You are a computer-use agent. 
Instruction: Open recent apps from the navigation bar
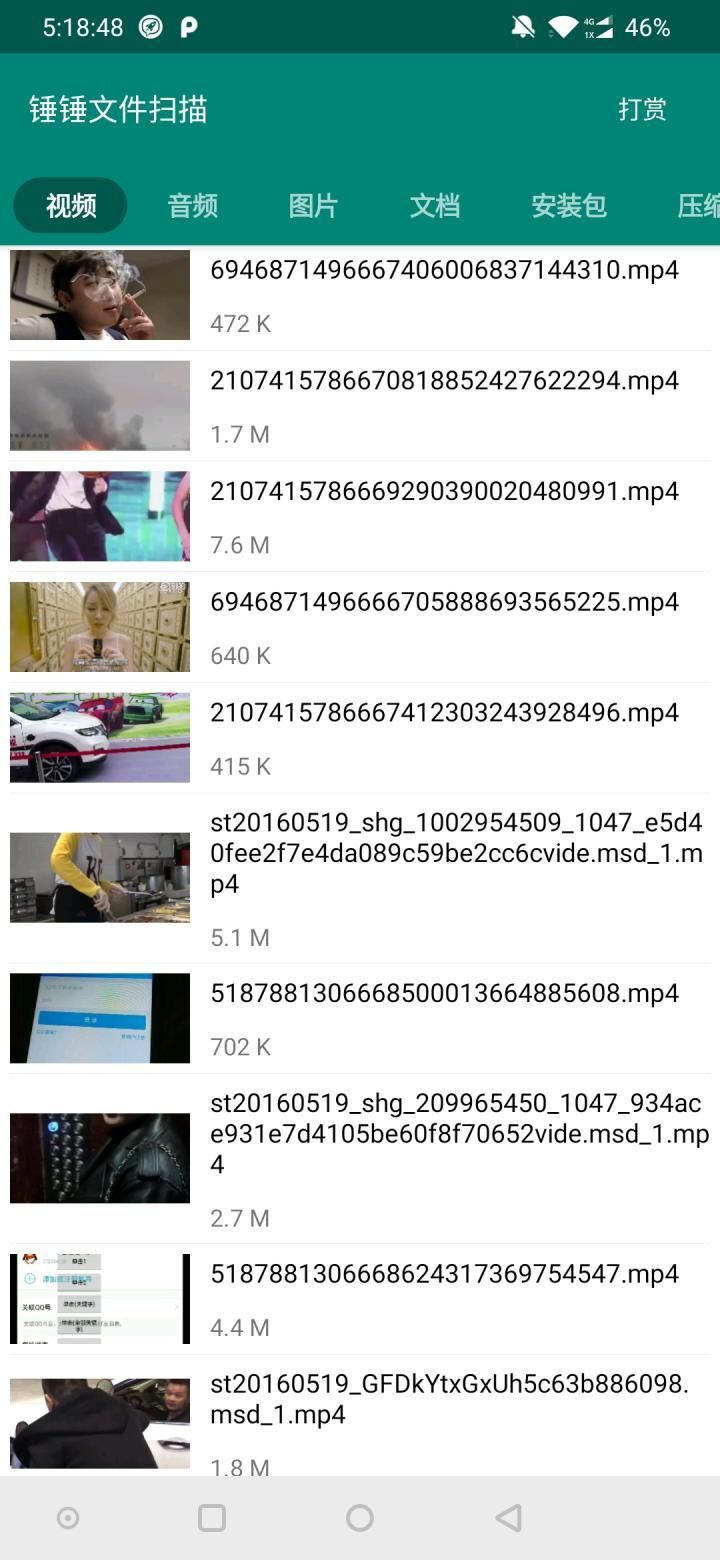coord(212,1518)
